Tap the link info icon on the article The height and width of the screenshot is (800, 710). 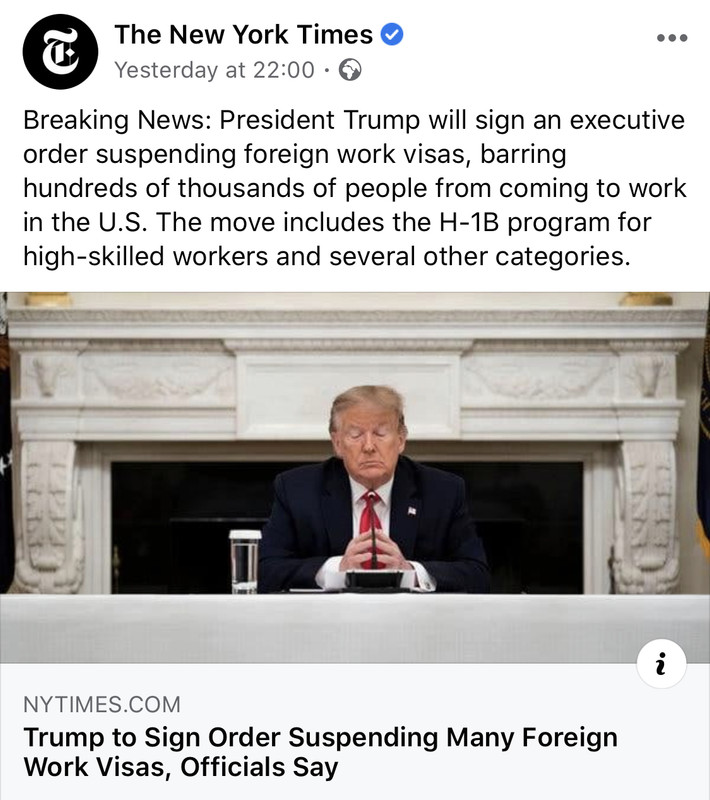click(661, 662)
